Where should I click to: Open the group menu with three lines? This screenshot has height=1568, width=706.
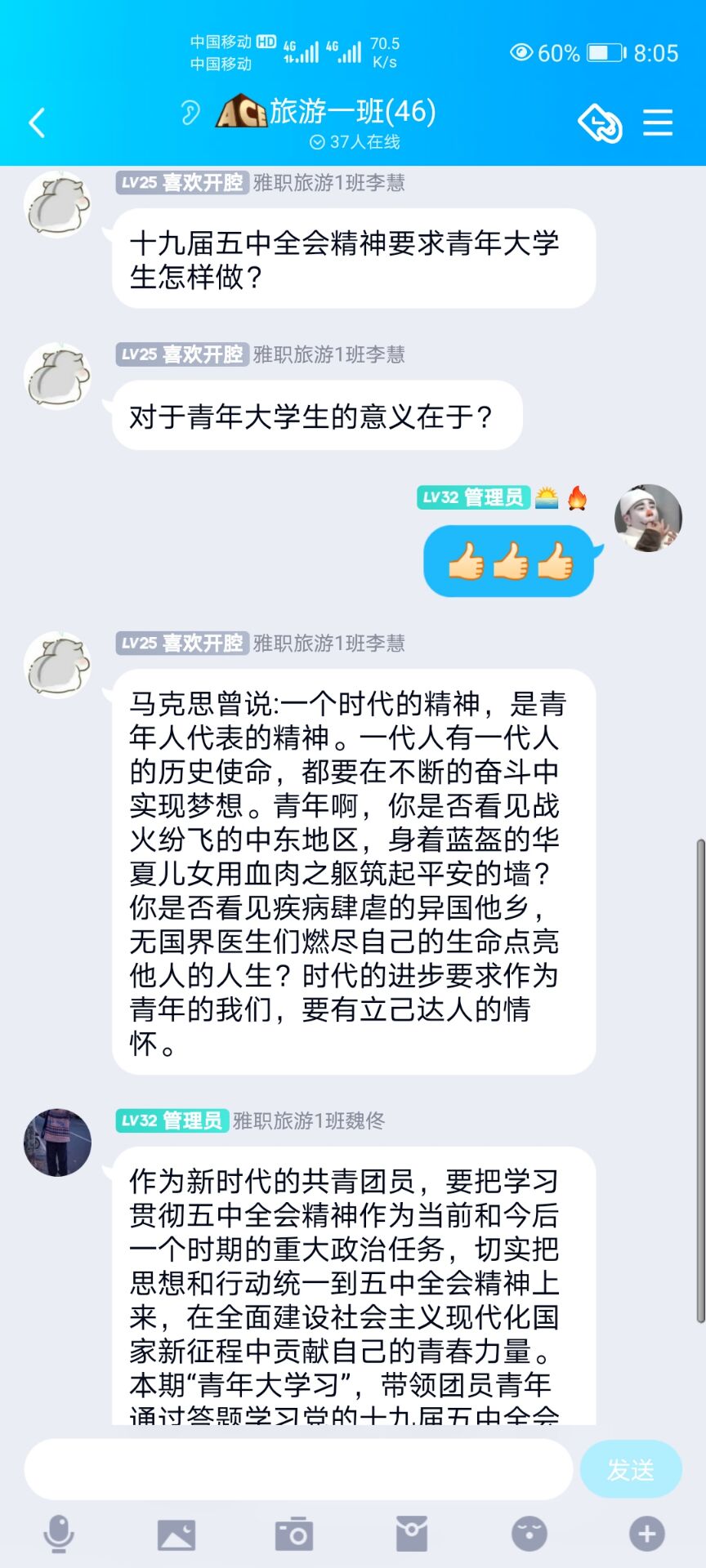tap(657, 123)
